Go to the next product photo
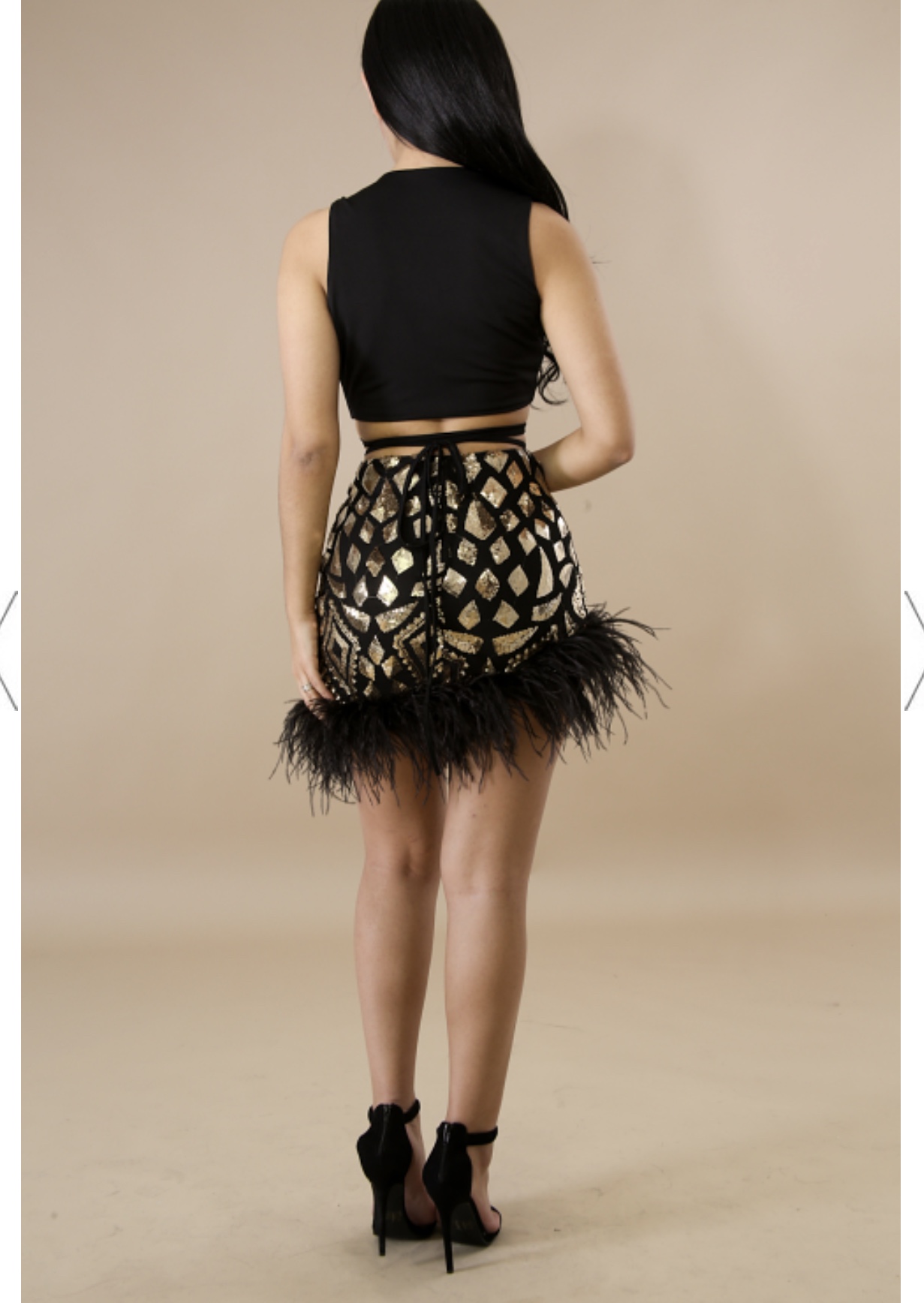924x1303 pixels. [913, 650]
